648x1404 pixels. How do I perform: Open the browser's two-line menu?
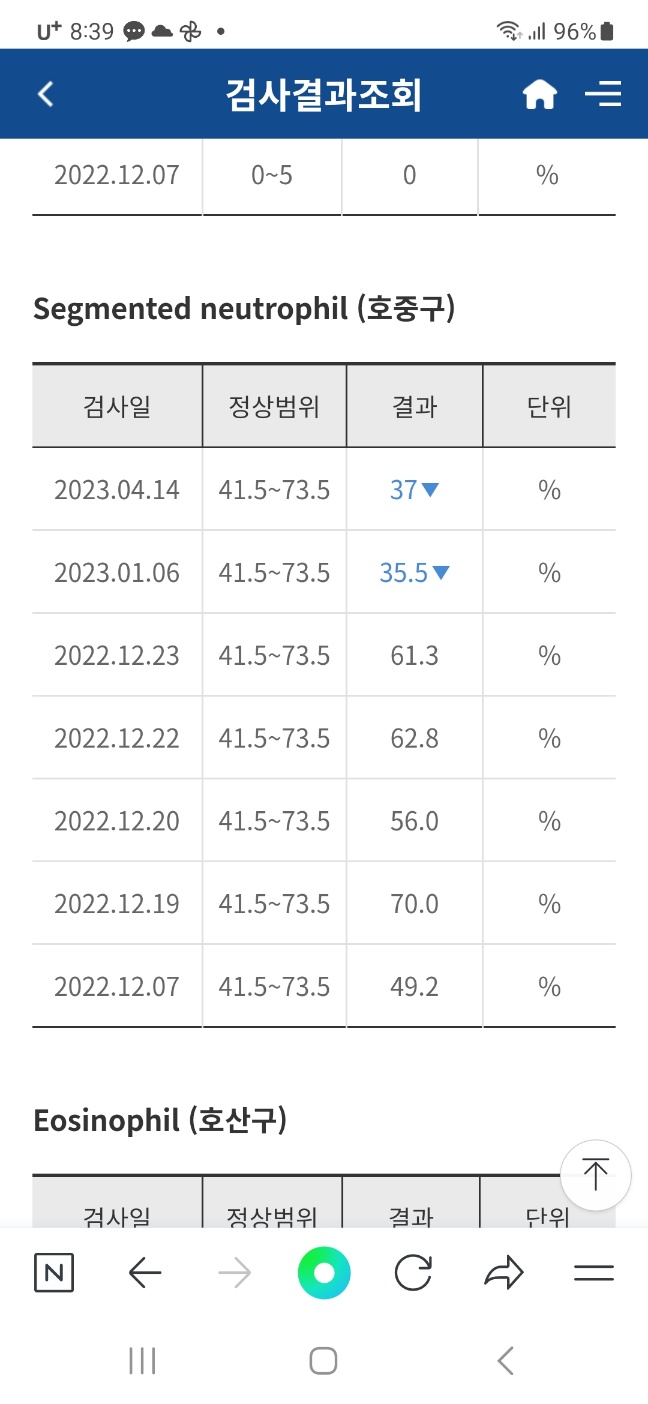[x=593, y=1273]
